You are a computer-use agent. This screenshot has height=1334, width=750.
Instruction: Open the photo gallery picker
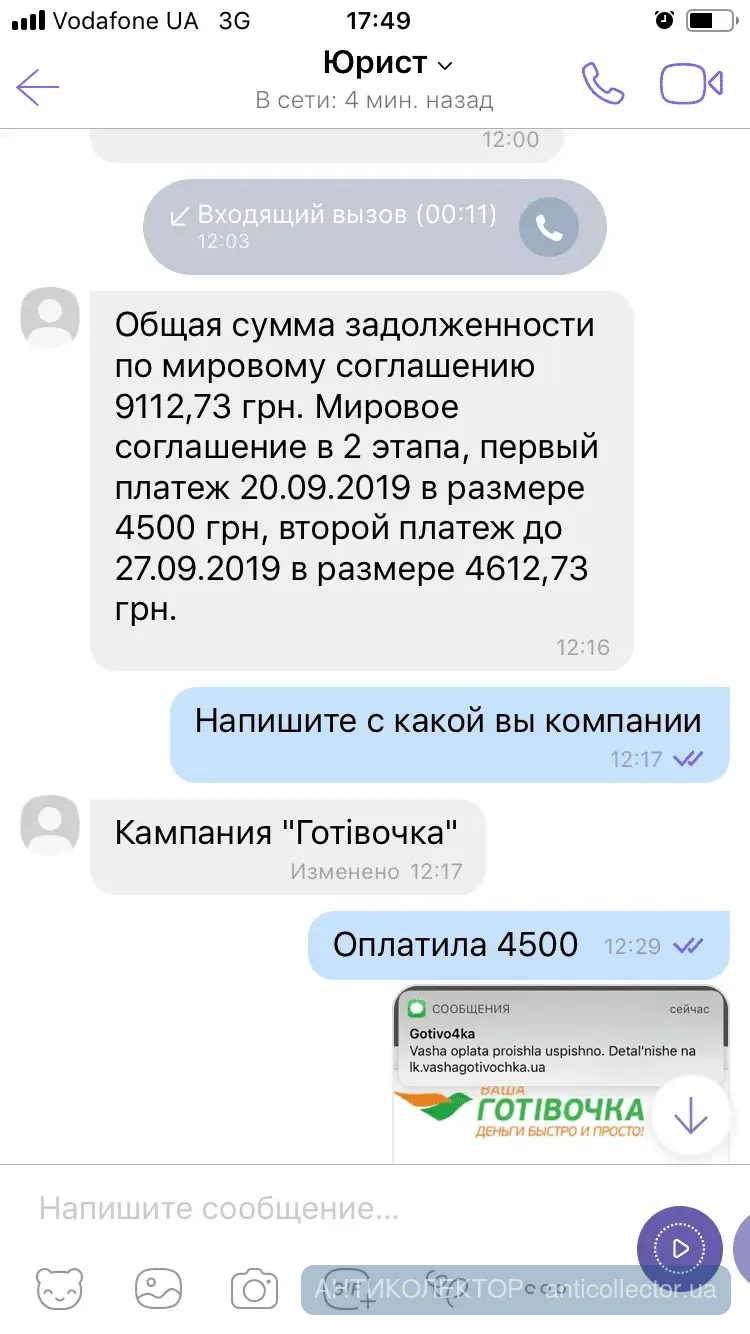tap(158, 1289)
